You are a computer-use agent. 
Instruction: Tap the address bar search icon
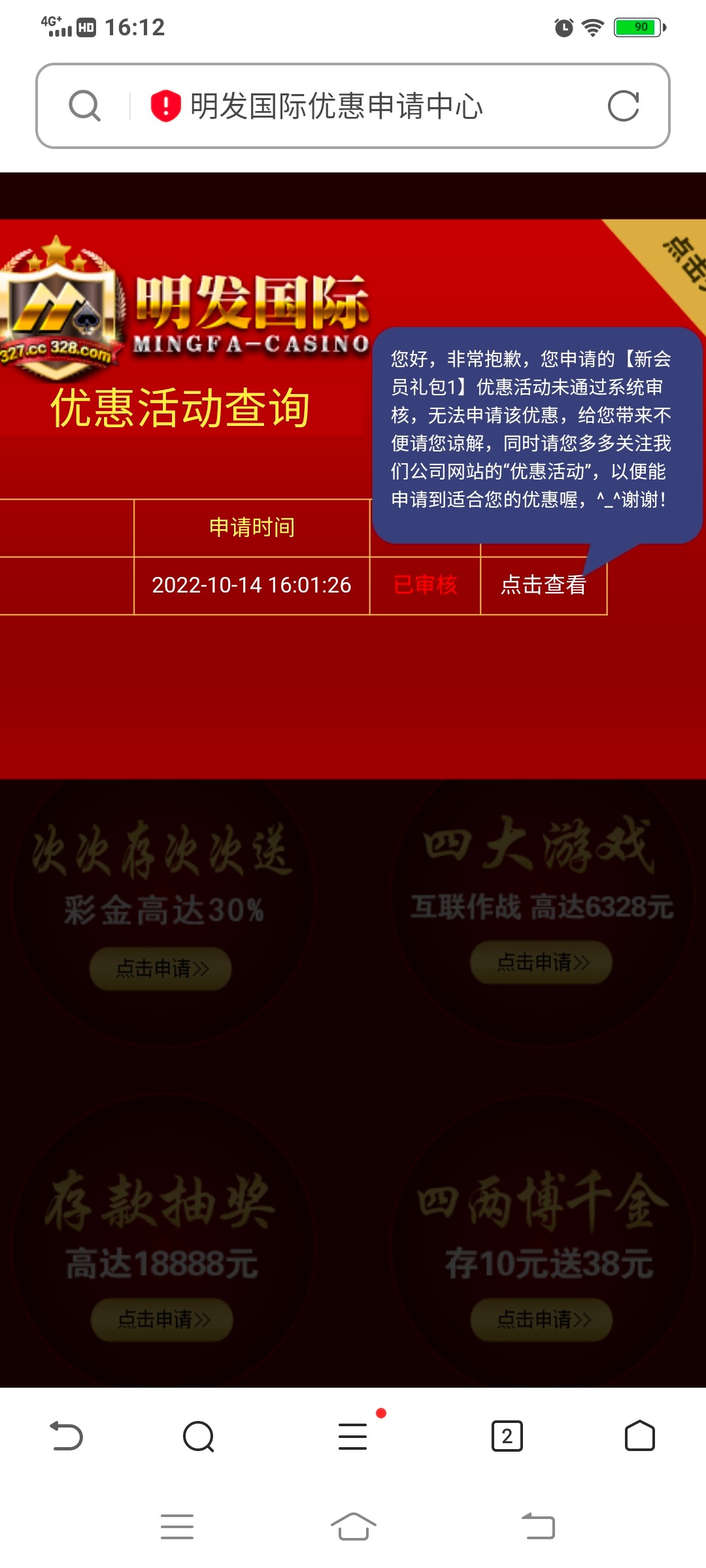click(85, 106)
